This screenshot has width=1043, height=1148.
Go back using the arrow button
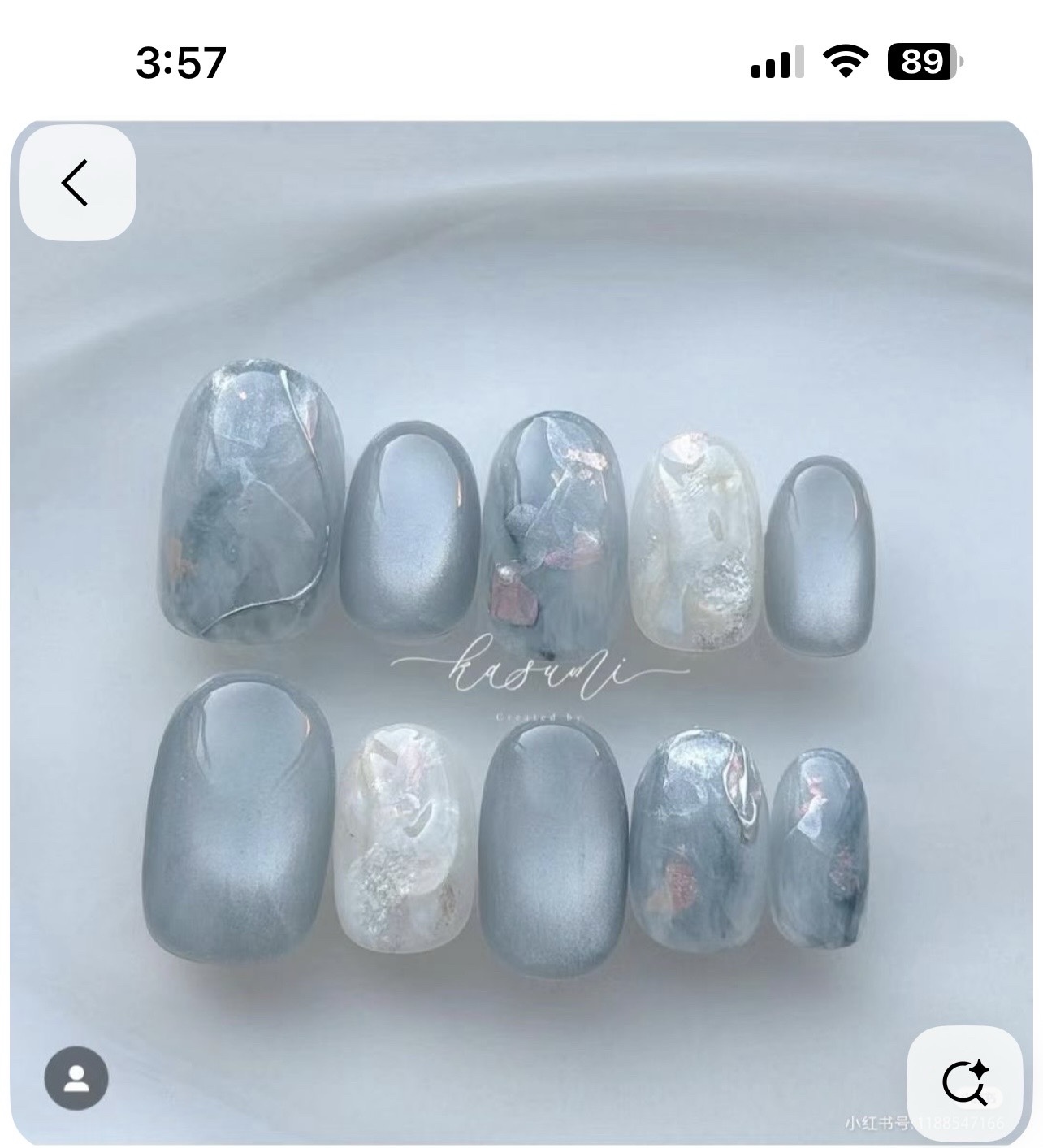77,182
